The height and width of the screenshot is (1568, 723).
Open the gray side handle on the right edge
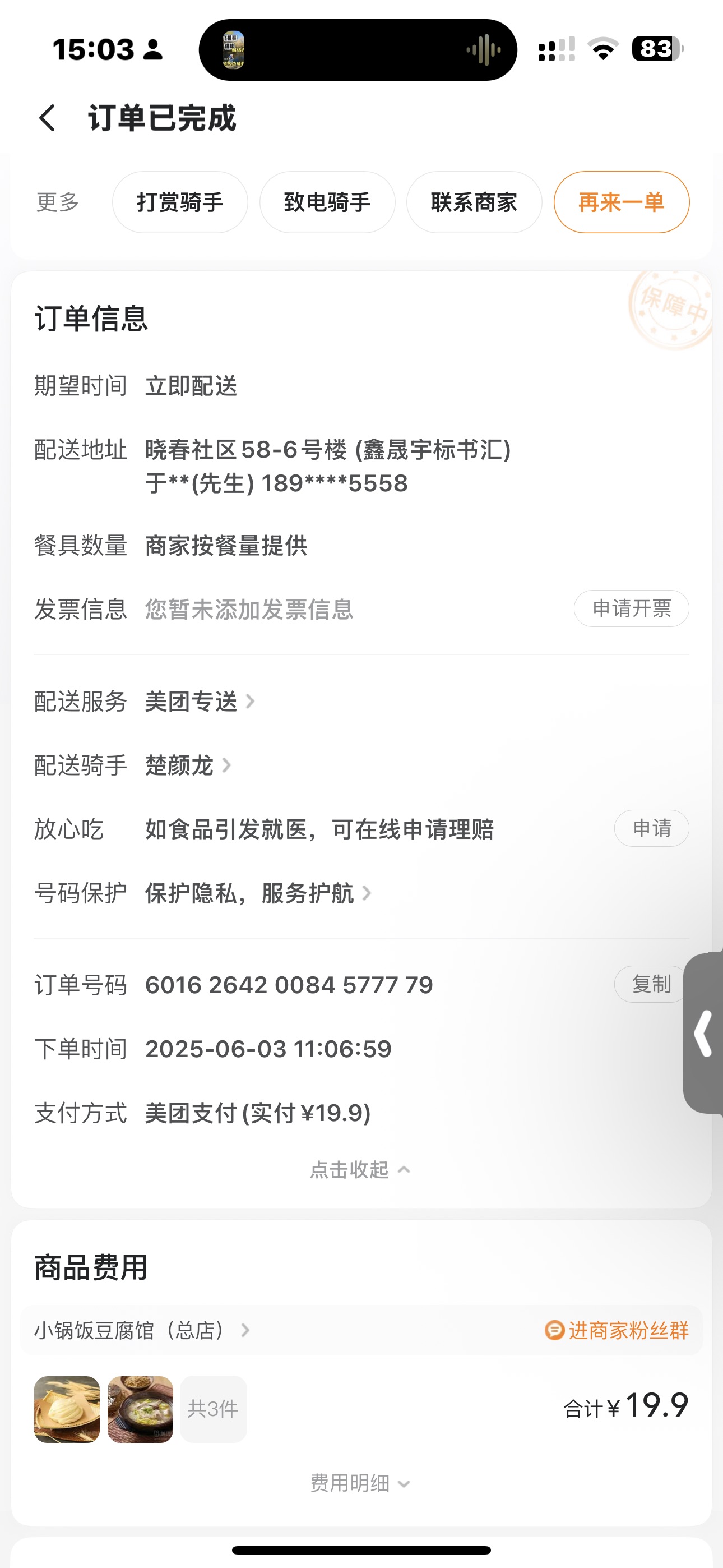point(704,1033)
